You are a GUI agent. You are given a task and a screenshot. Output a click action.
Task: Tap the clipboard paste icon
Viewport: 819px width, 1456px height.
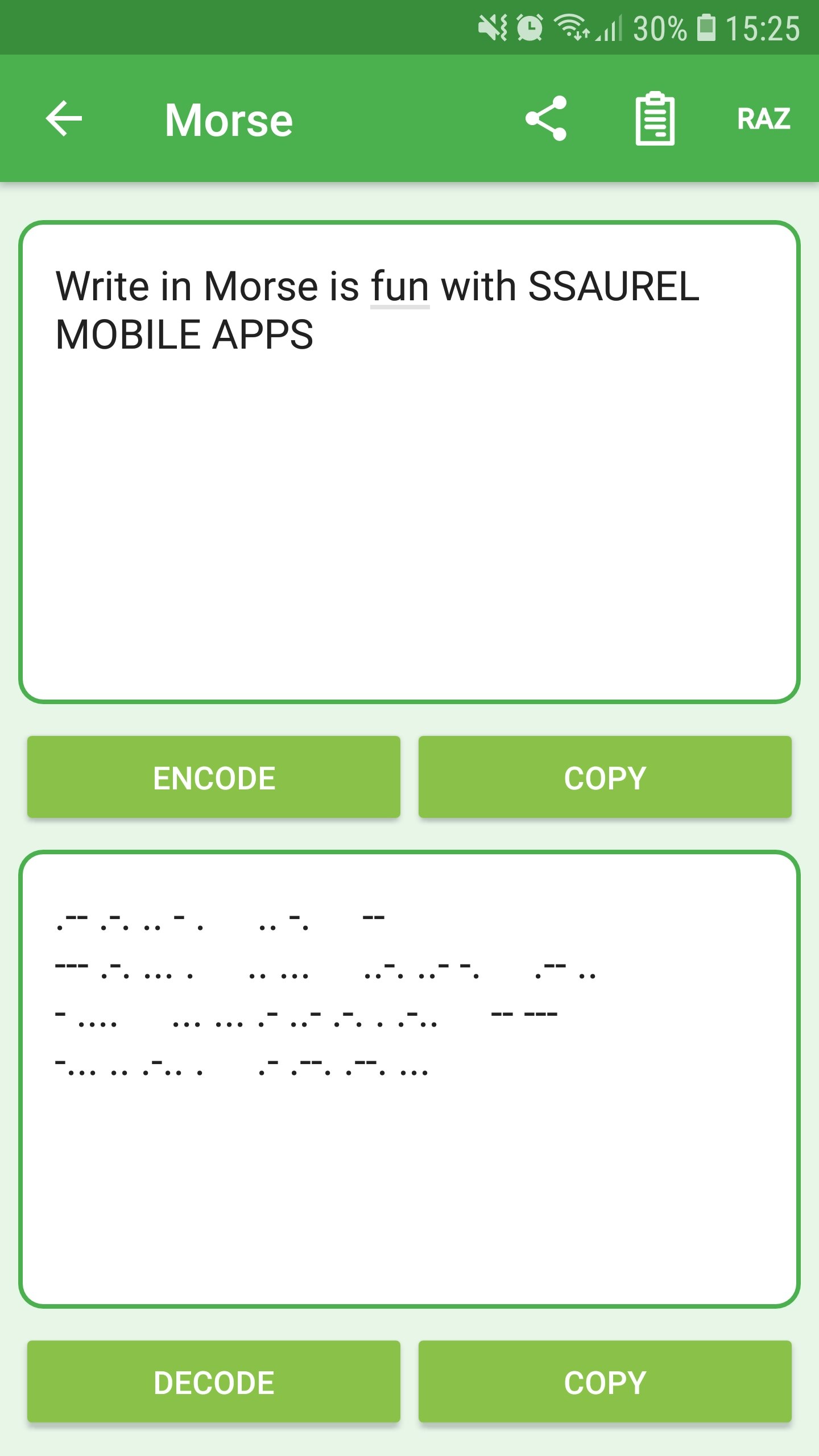pos(655,118)
